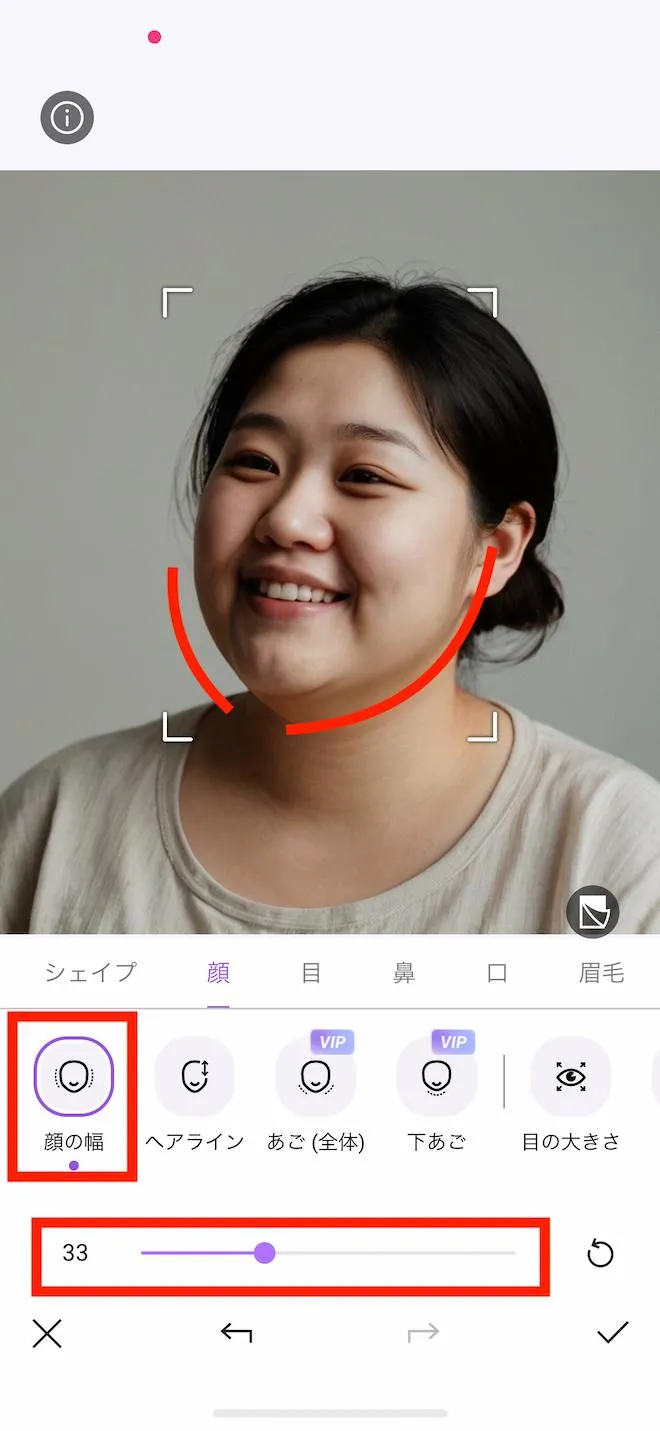Screen dimensions: 660x1431
Task: Reset the slider value
Action: pyautogui.click(x=600, y=1253)
